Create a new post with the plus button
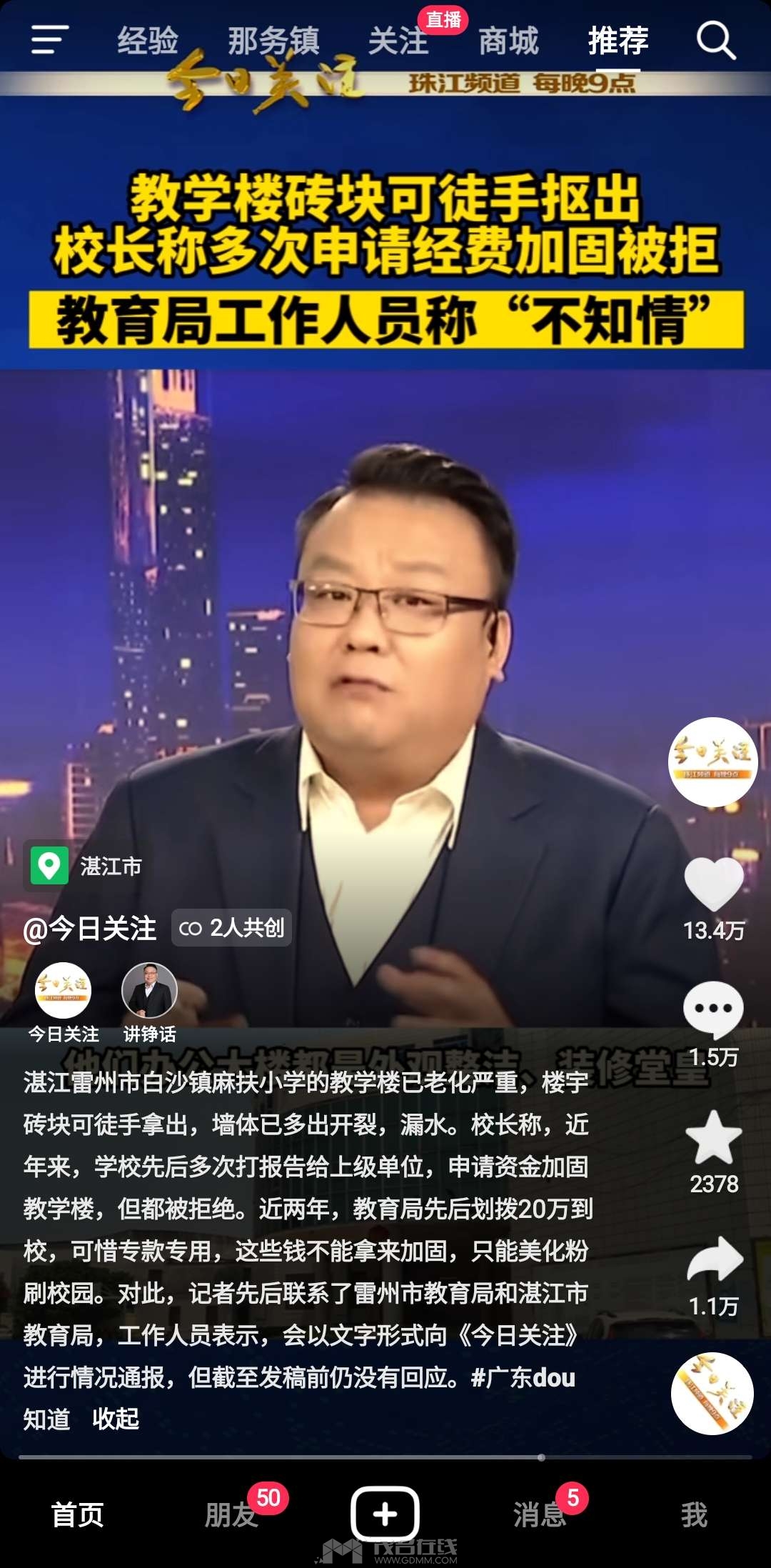 coord(385,1514)
